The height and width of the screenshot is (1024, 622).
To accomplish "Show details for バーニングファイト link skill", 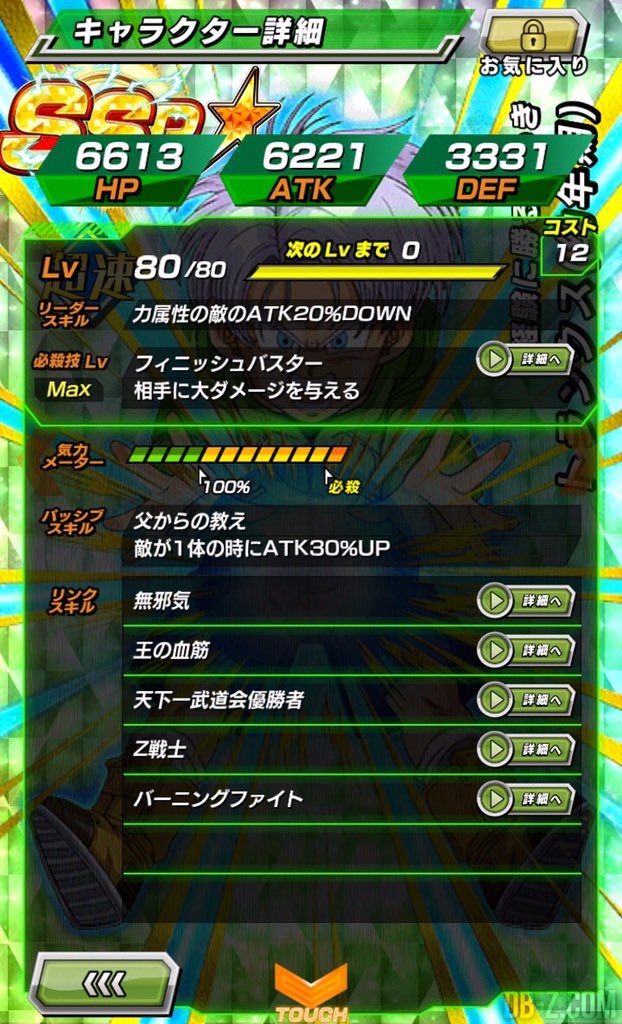I will point(525,799).
